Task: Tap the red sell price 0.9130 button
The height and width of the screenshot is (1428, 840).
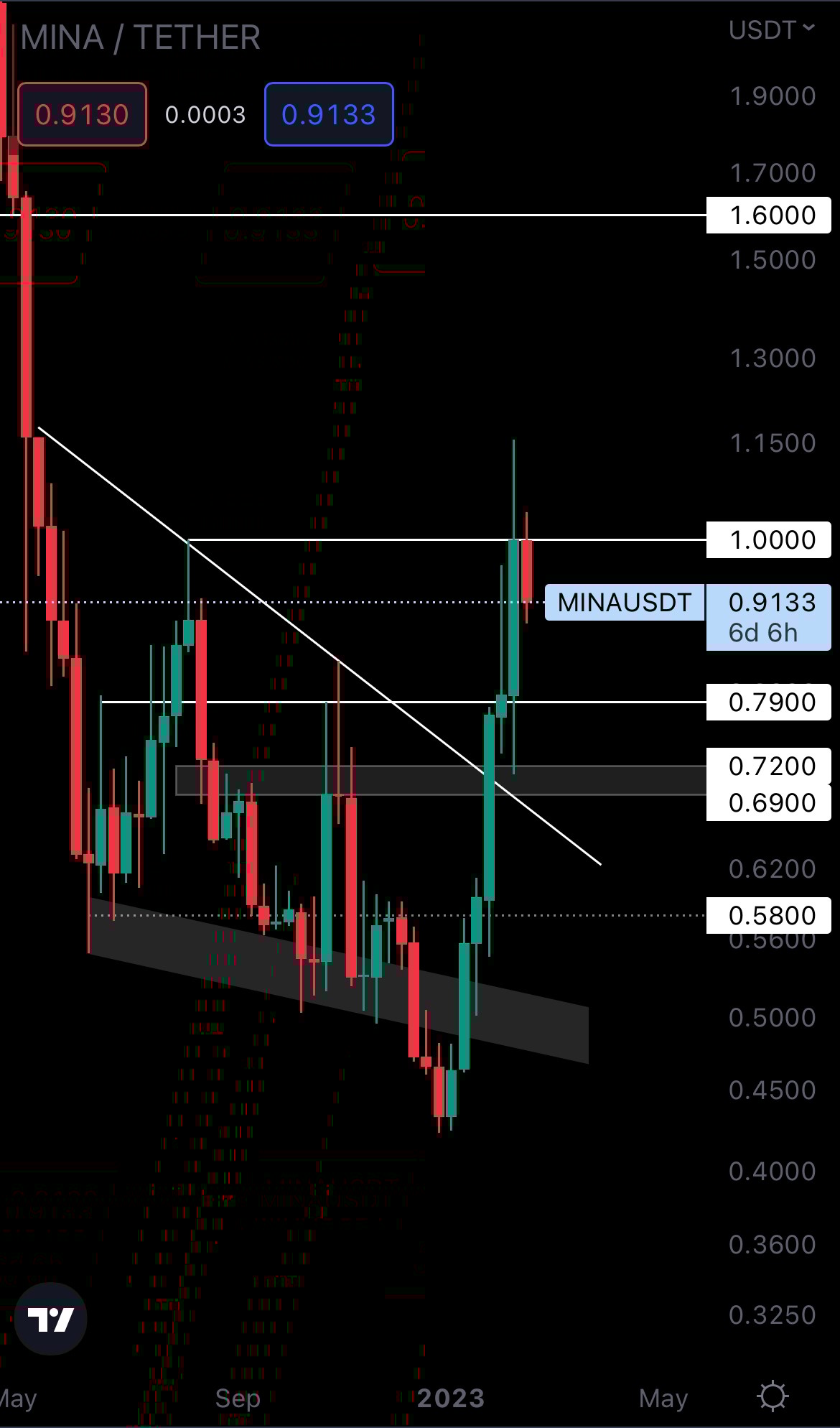Action: coord(82,114)
